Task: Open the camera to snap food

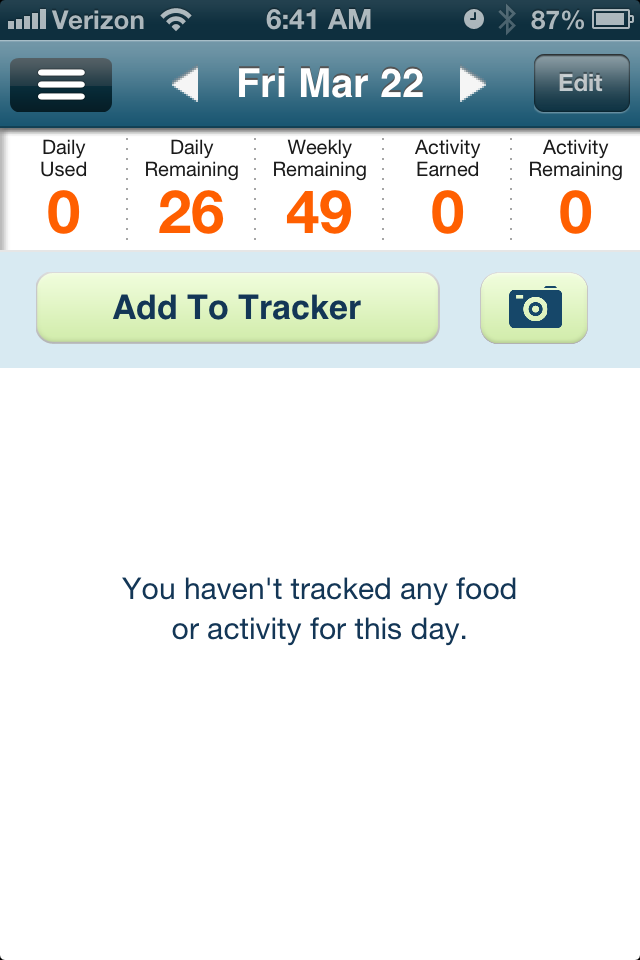Action: (534, 308)
